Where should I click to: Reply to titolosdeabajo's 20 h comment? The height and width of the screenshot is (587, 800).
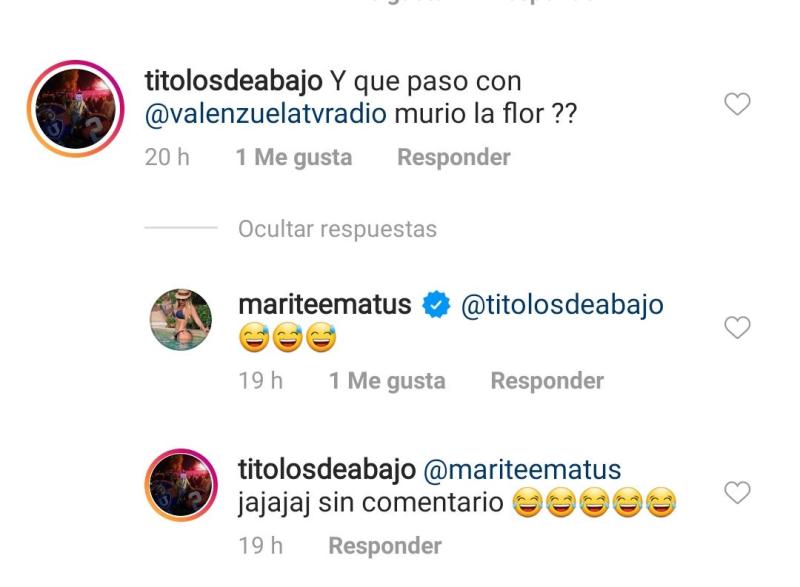(453, 157)
